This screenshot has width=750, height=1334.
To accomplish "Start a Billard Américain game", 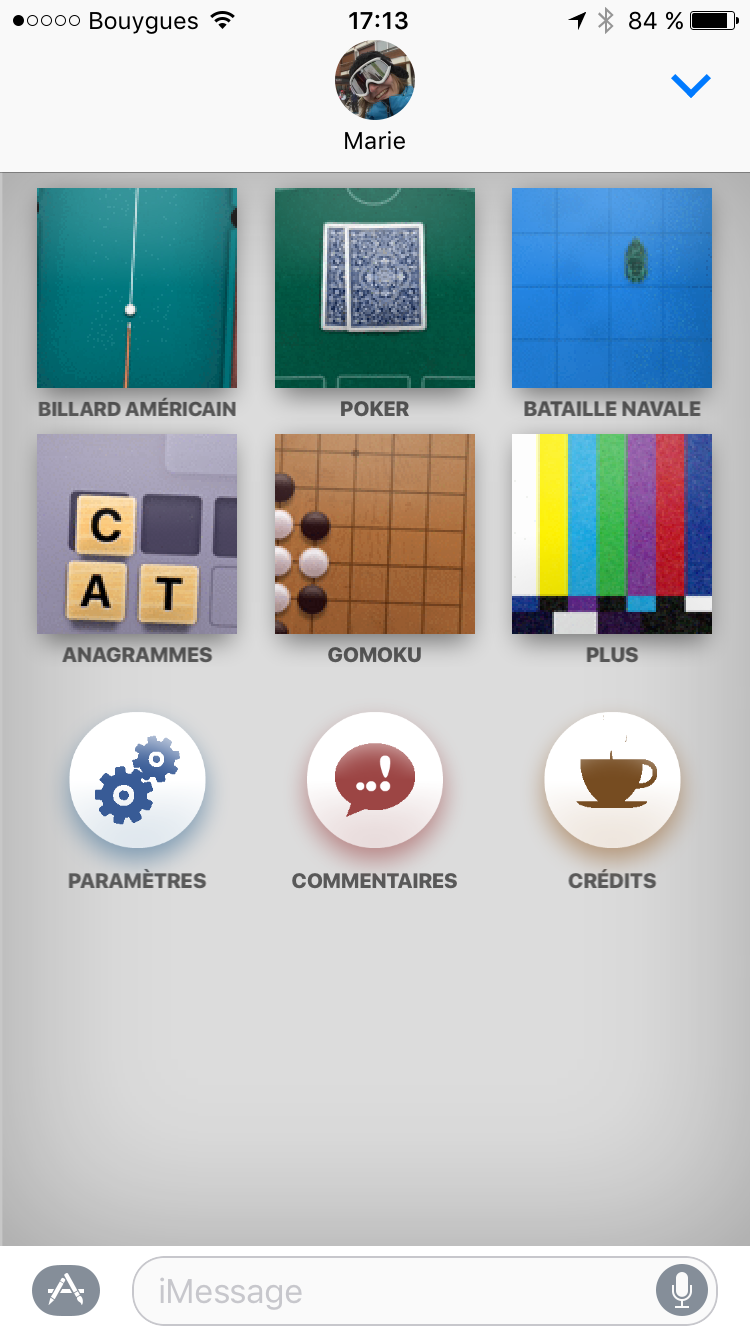I will [x=137, y=288].
